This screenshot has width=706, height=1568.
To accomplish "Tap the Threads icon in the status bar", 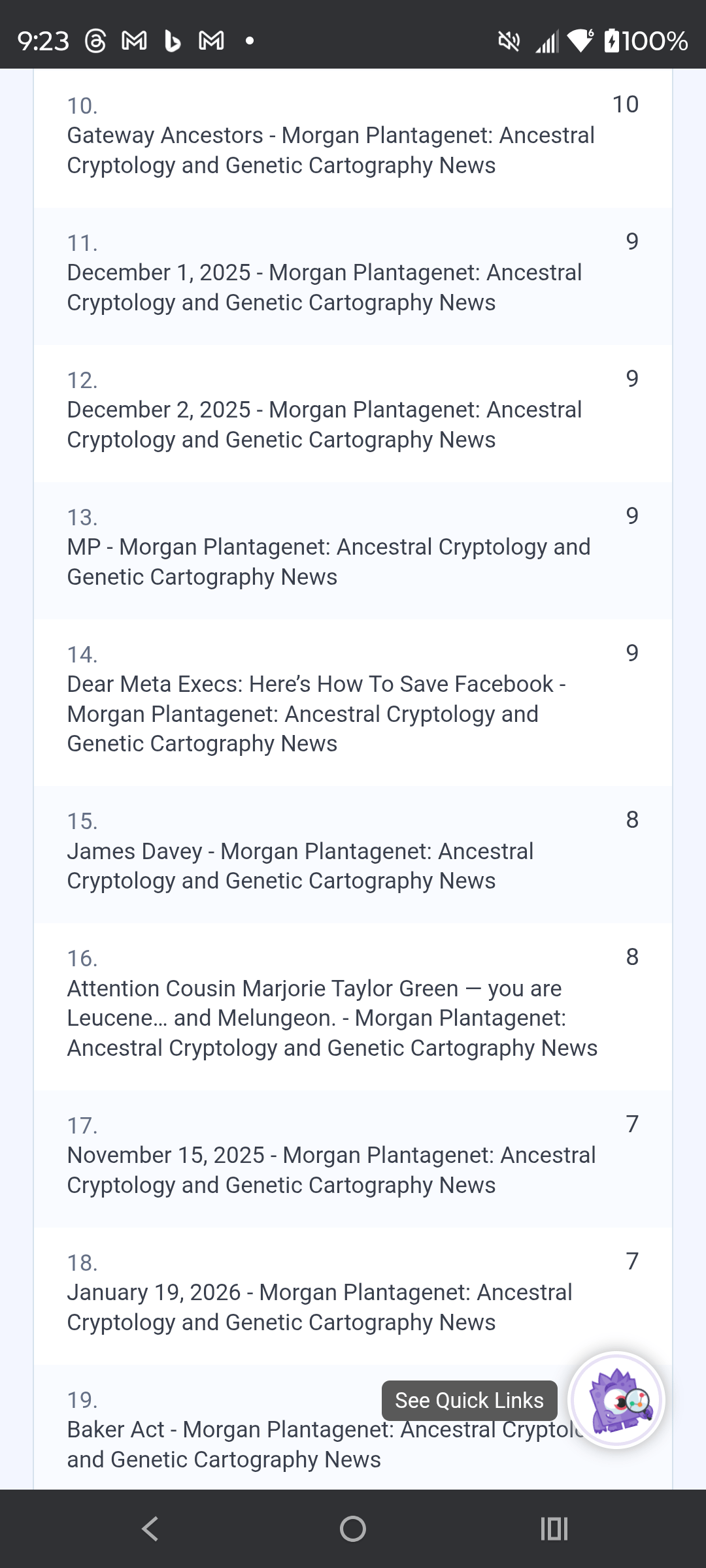I will (x=93, y=41).
